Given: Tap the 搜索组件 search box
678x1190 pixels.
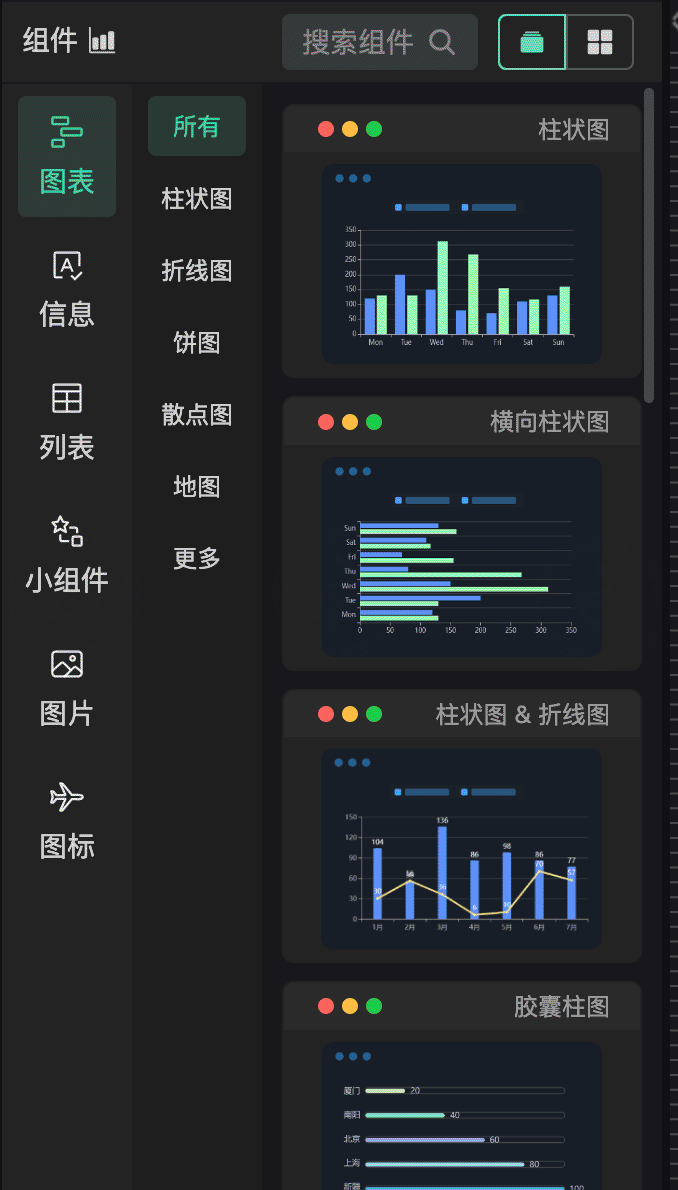Looking at the screenshot, I should pyautogui.click(x=380, y=42).
